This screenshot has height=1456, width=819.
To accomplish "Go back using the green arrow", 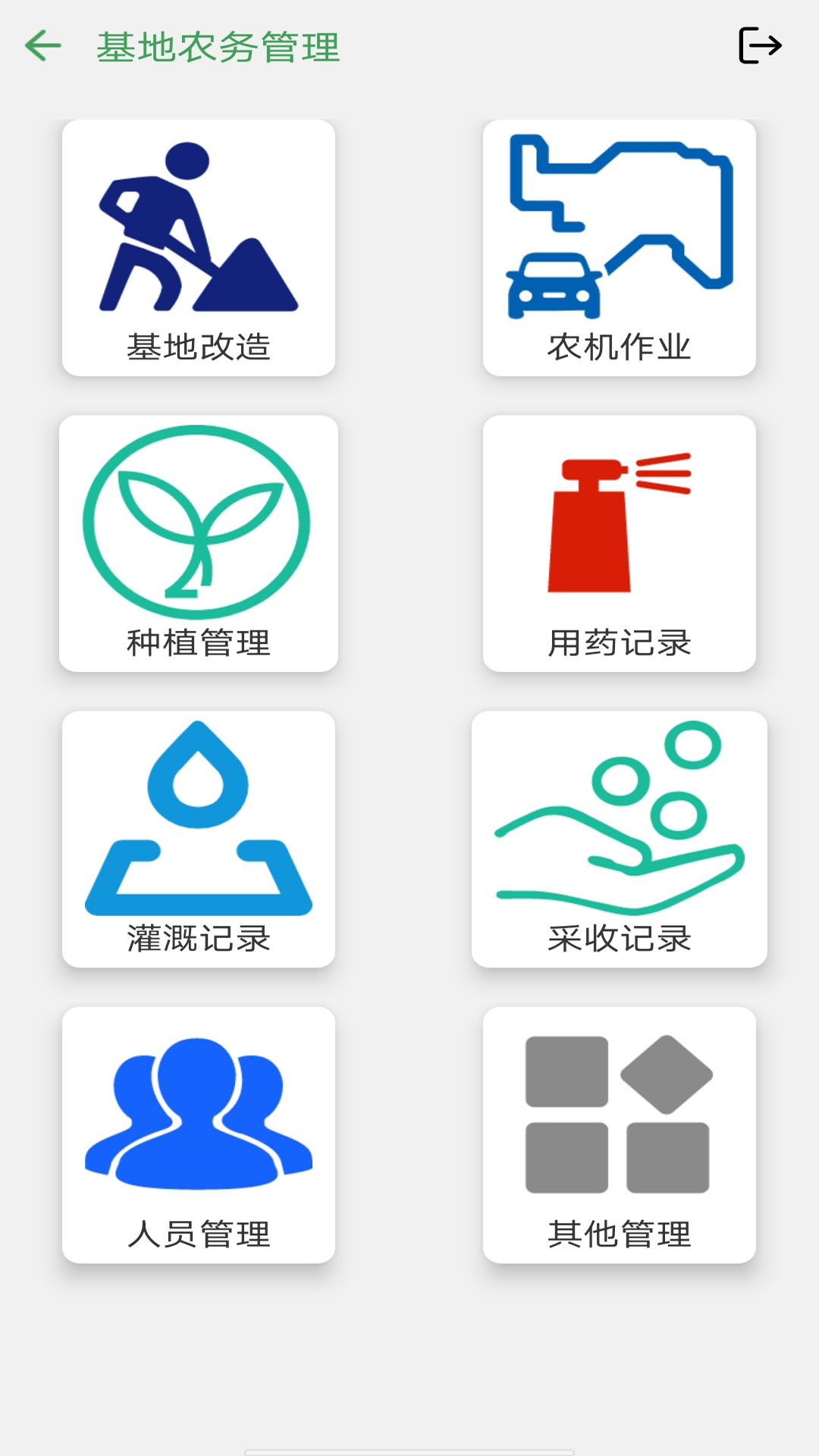I will (x=43, y=46).
